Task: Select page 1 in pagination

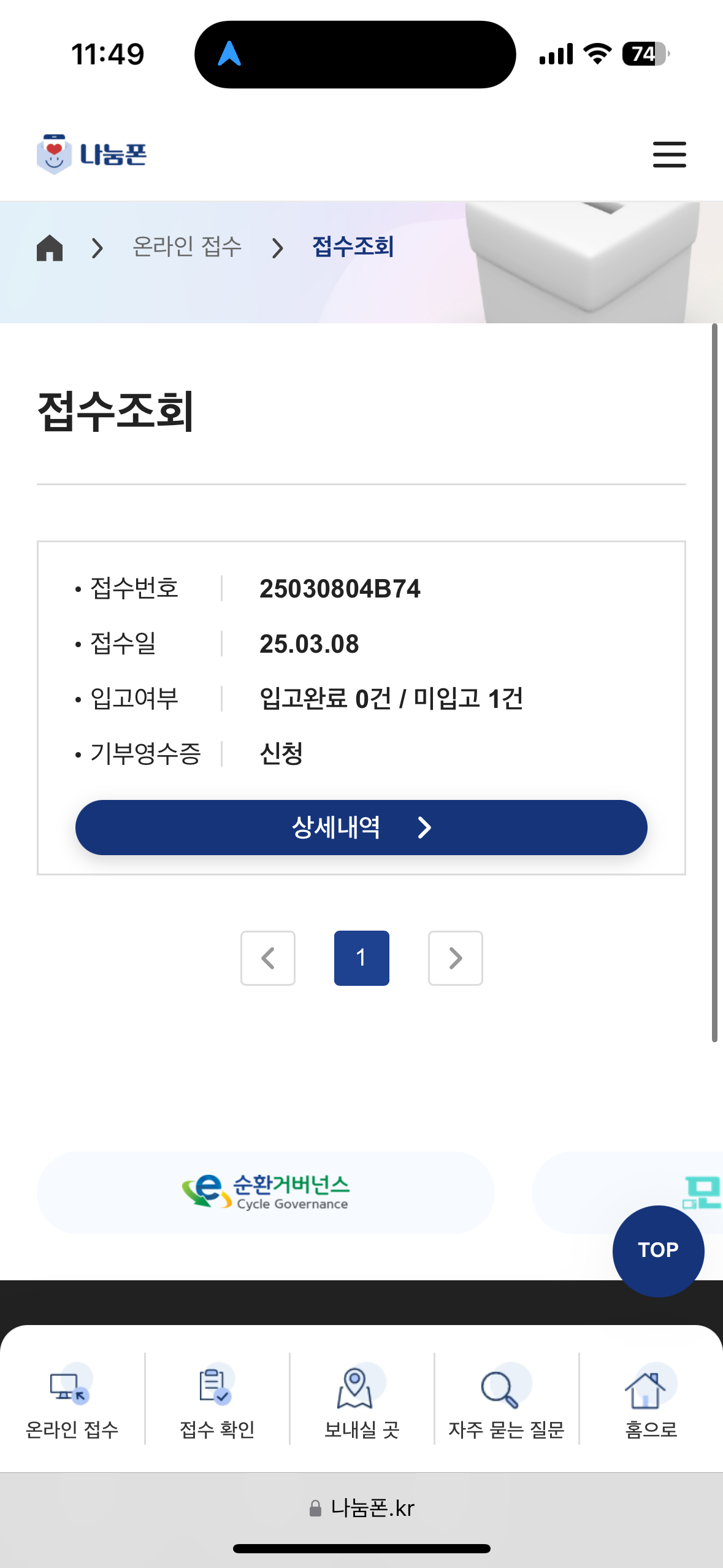Action: 361,958
